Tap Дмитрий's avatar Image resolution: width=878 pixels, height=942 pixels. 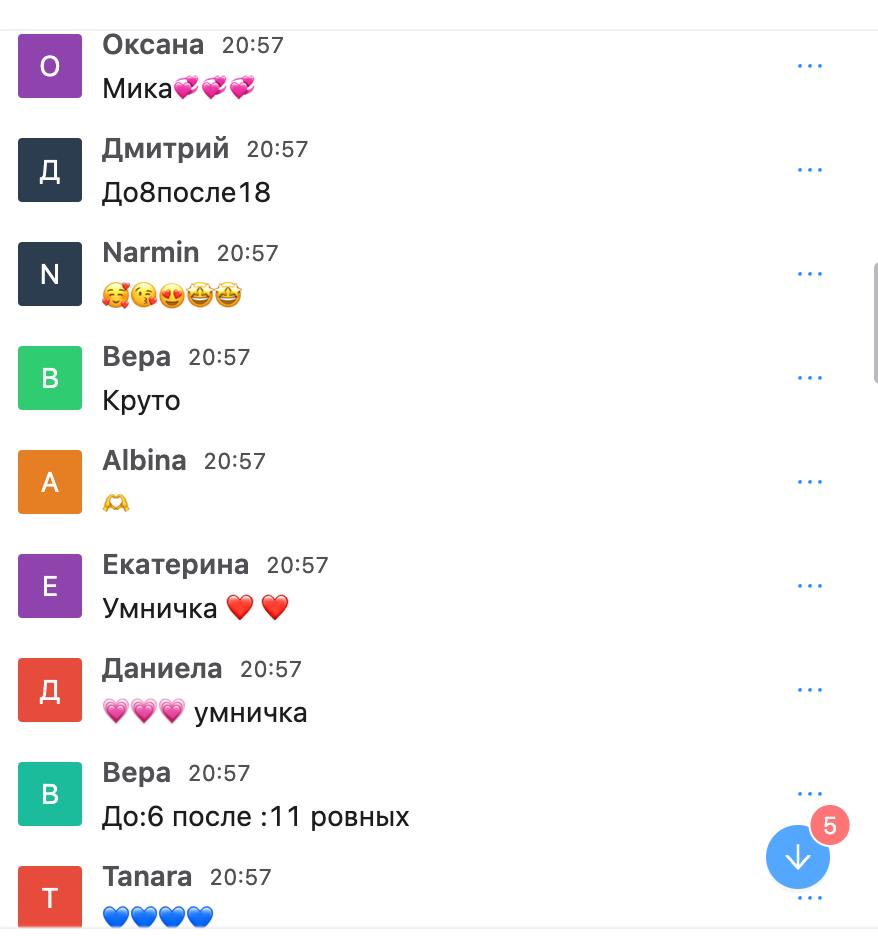50,170
